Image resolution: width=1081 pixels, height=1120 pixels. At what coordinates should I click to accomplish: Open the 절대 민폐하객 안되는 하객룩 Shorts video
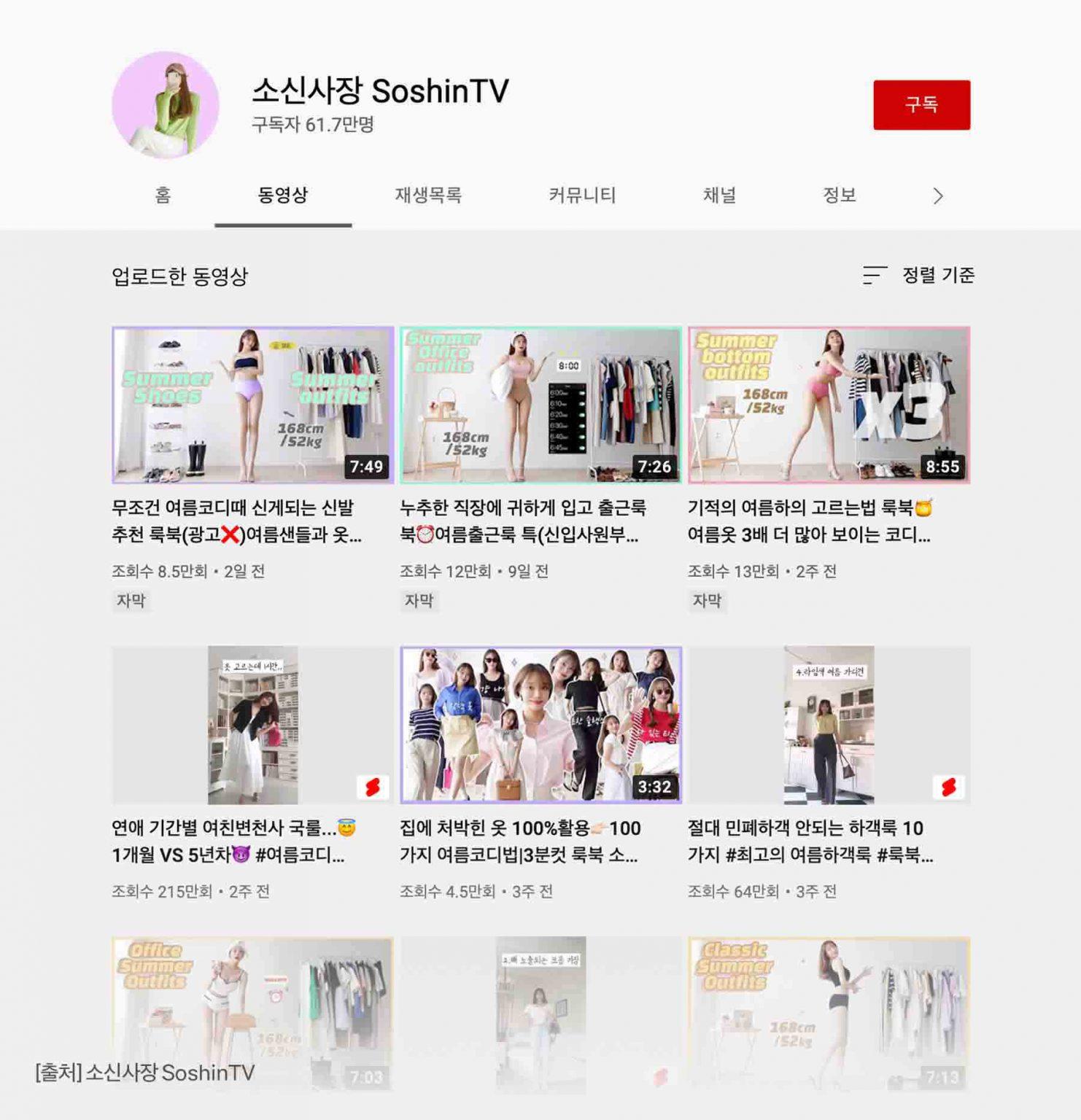829,725
